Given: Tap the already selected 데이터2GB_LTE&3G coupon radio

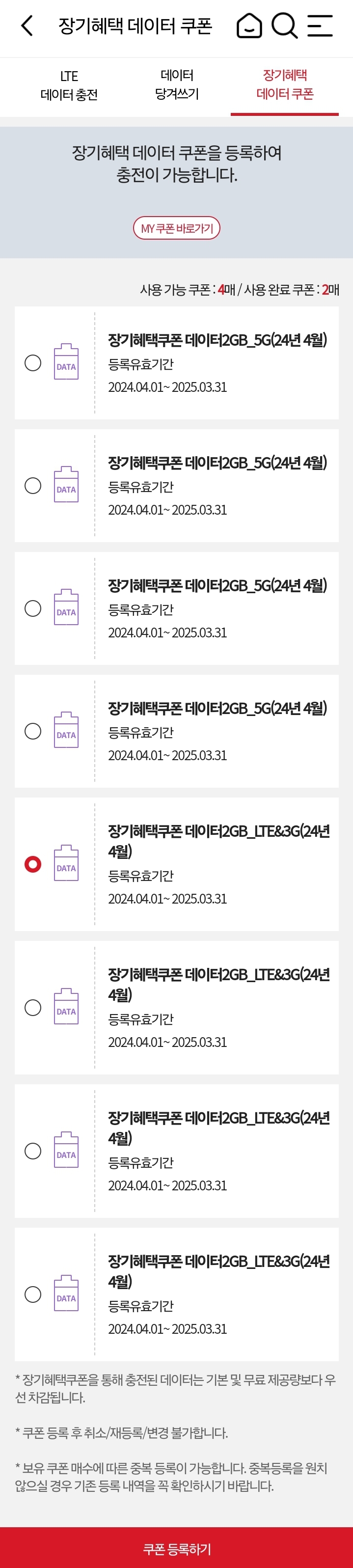Looking at the screenshot, I should [x=33, y=864].
